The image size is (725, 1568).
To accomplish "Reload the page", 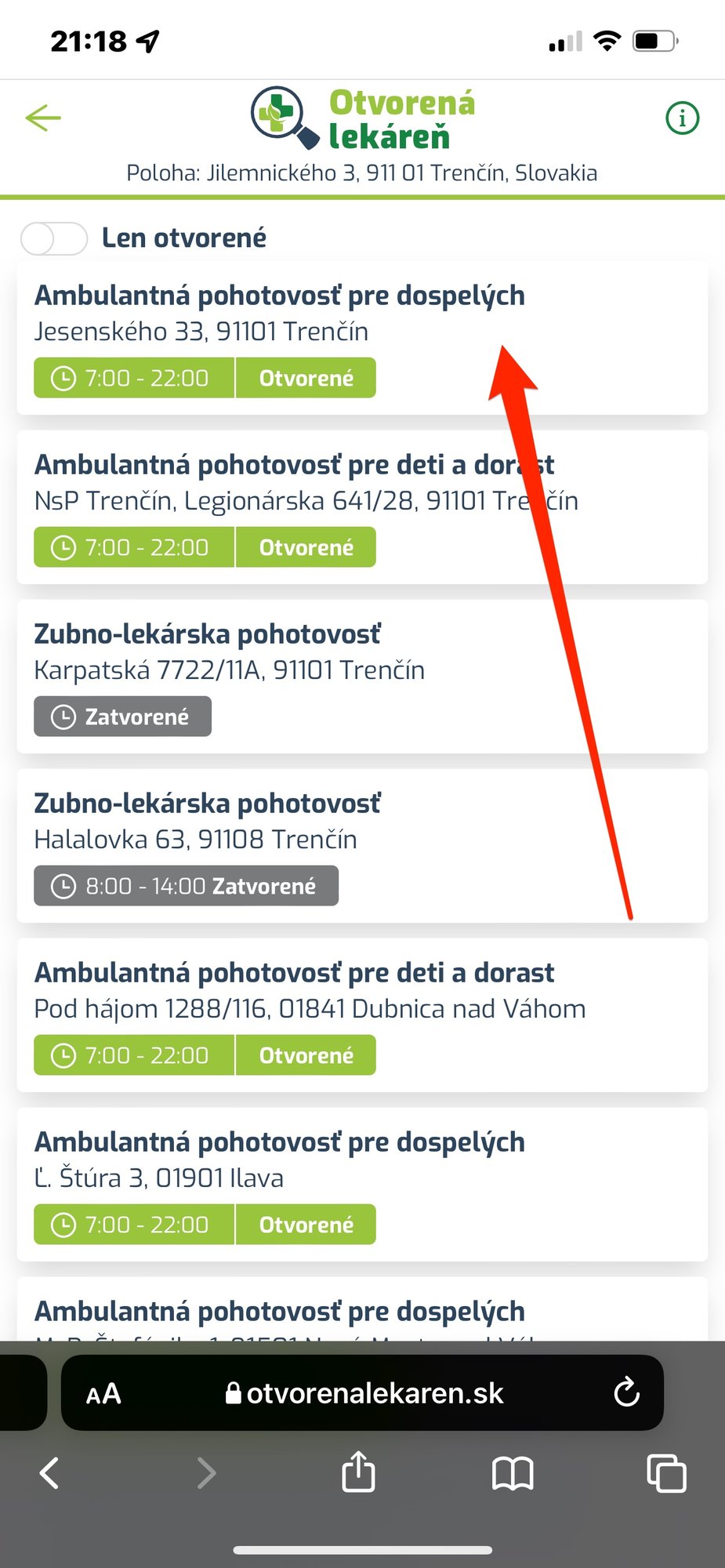I will click(626, 1393).
